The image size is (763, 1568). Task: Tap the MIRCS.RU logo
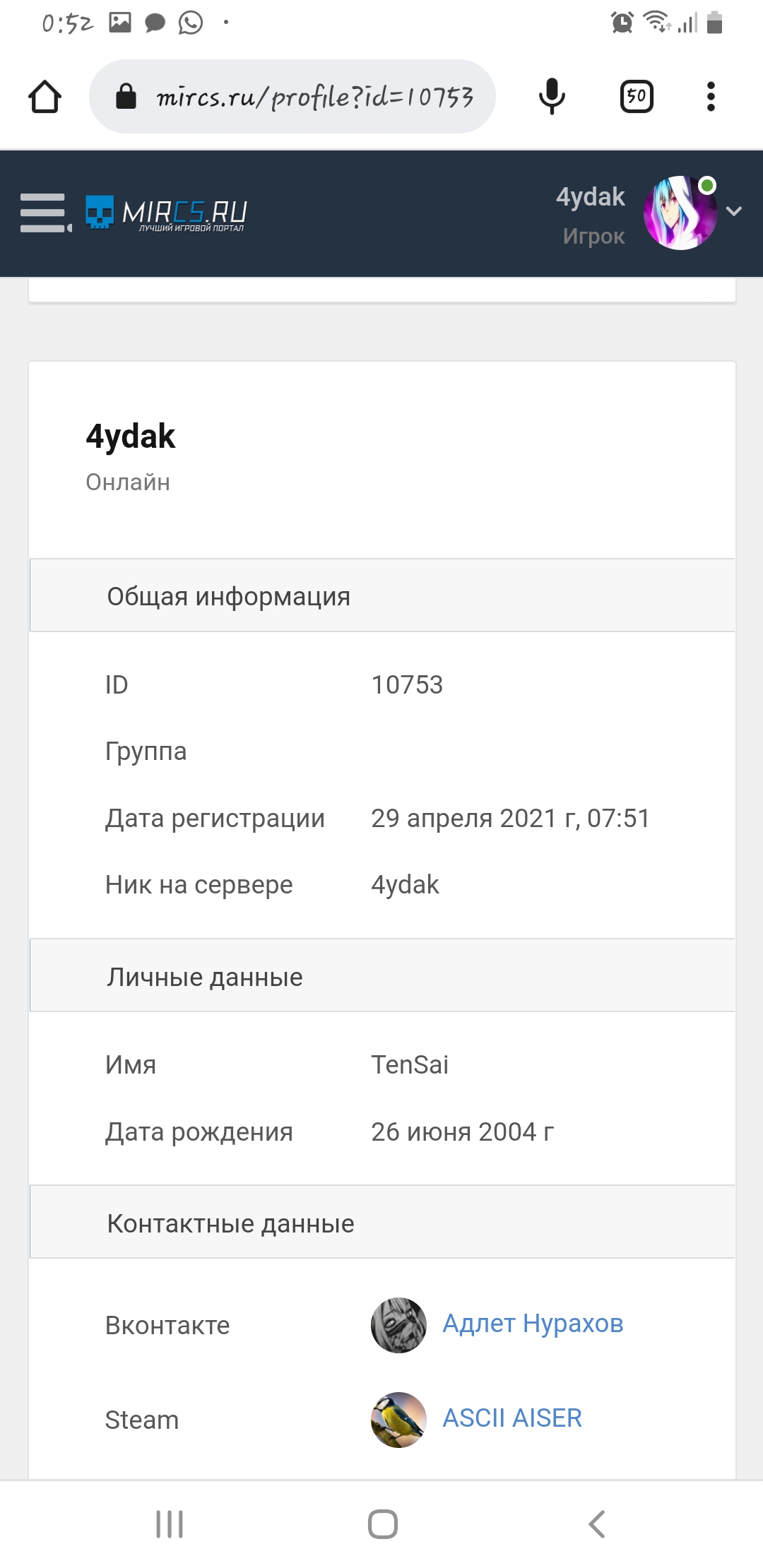(x=166, y=213)
